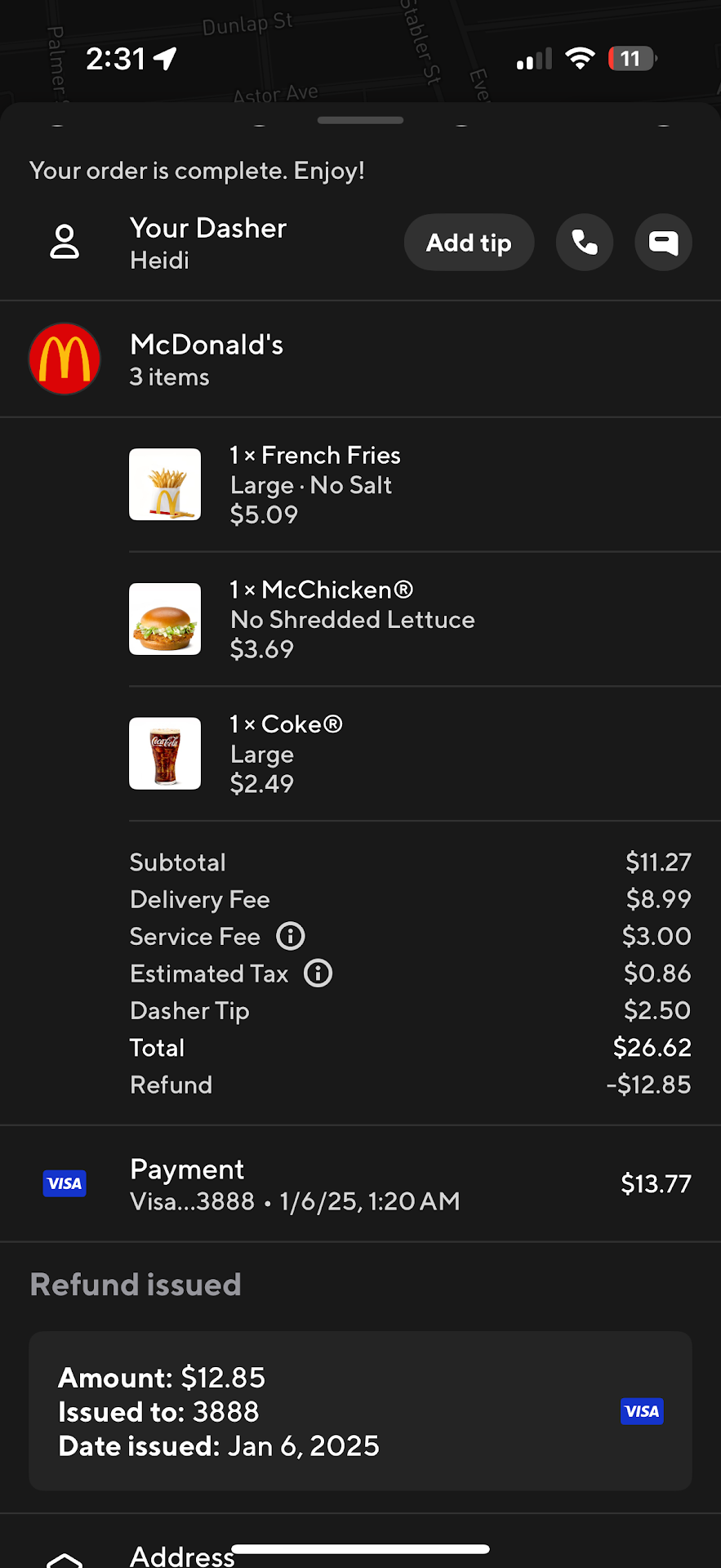The image size is (721, 1568).
Task: Add a tip for Dasher Heidi
Action: coord(469,243)
